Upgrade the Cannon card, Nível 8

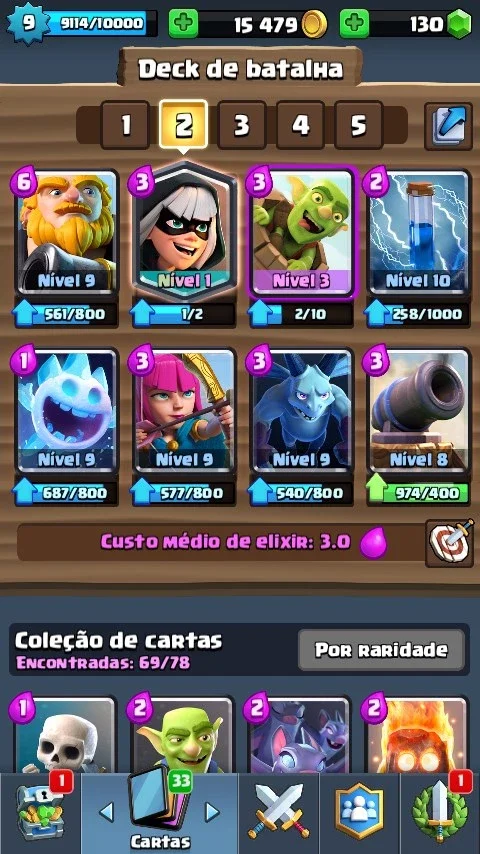coord(418,492)
